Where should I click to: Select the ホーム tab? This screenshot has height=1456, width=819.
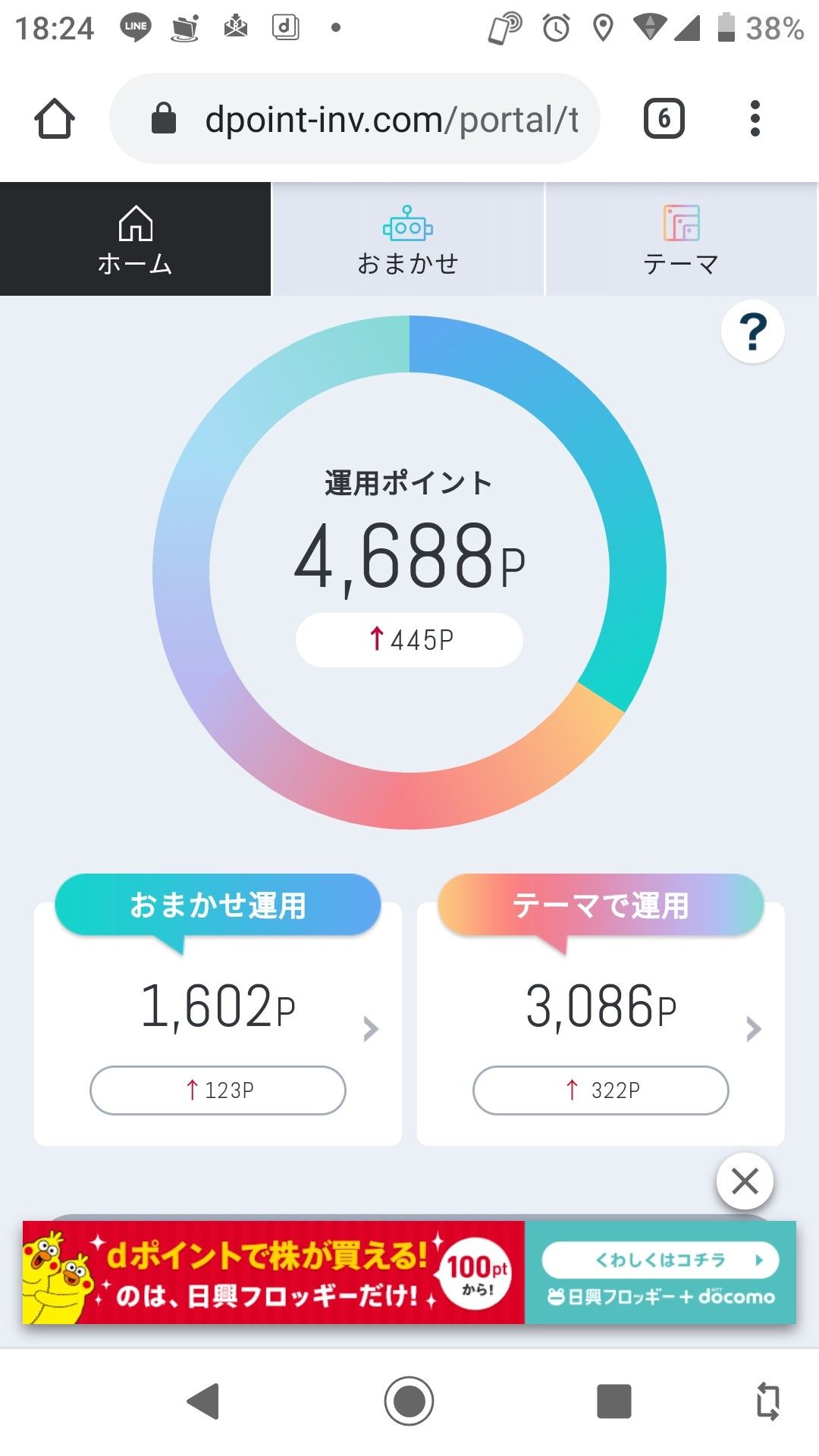135,239
